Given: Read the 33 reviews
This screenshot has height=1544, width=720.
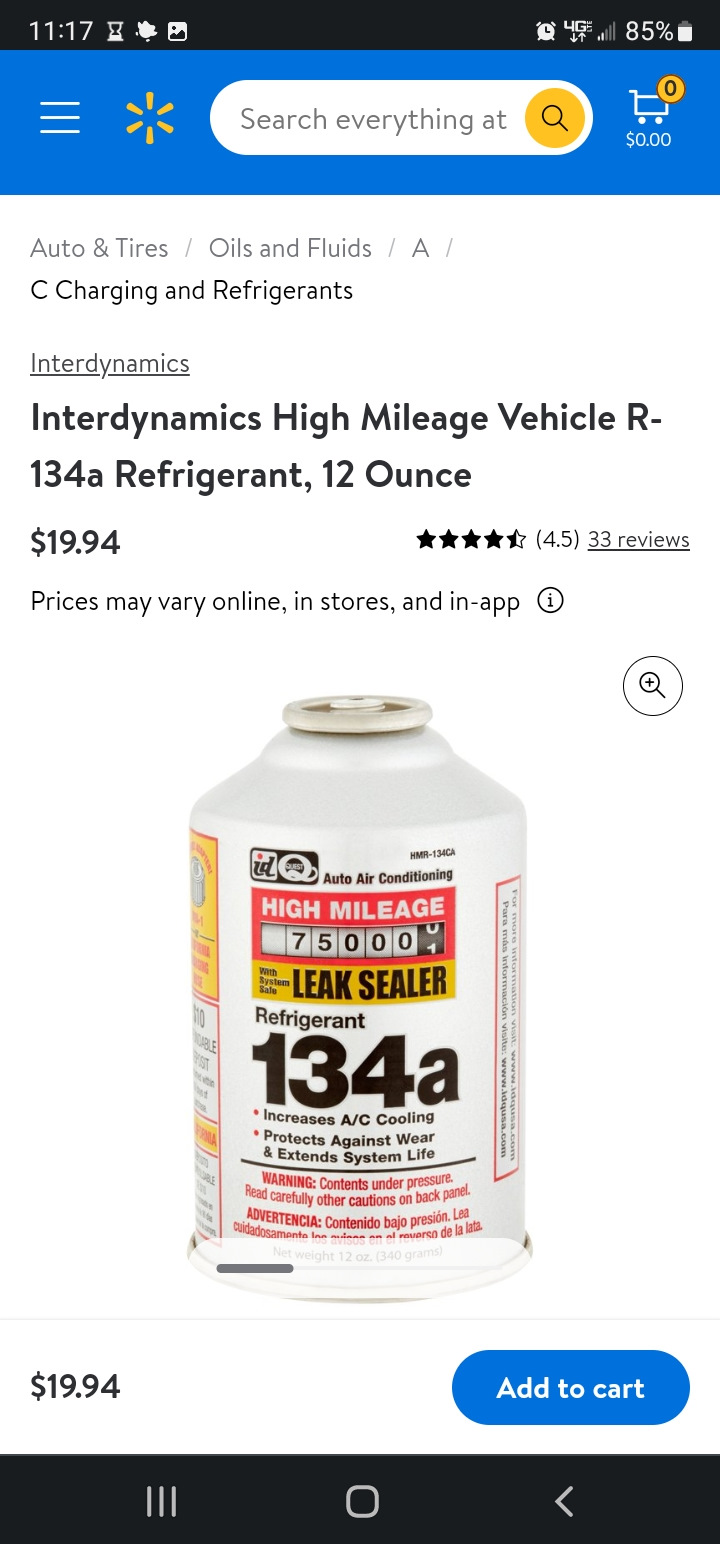Looking at the screenshot, I should [638, 540].
